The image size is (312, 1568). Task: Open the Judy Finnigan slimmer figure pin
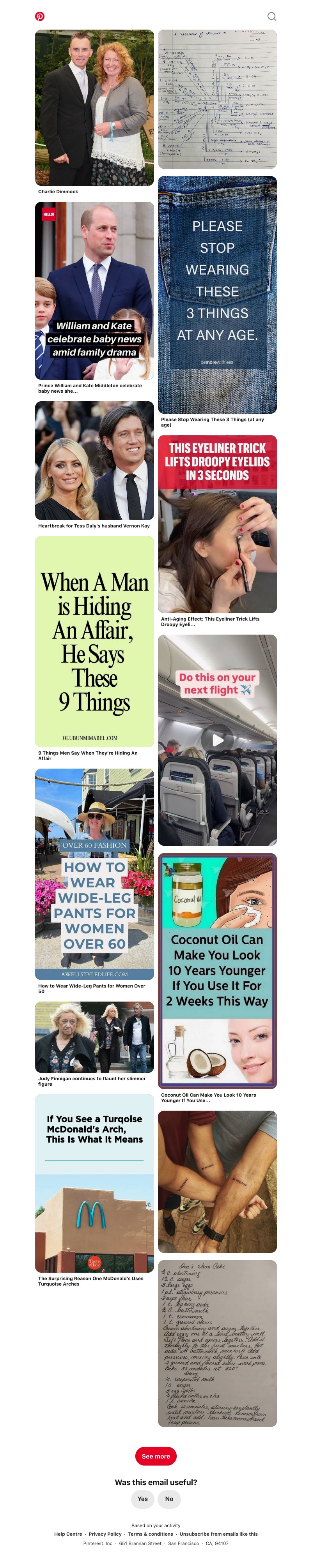pos(94,1037)
